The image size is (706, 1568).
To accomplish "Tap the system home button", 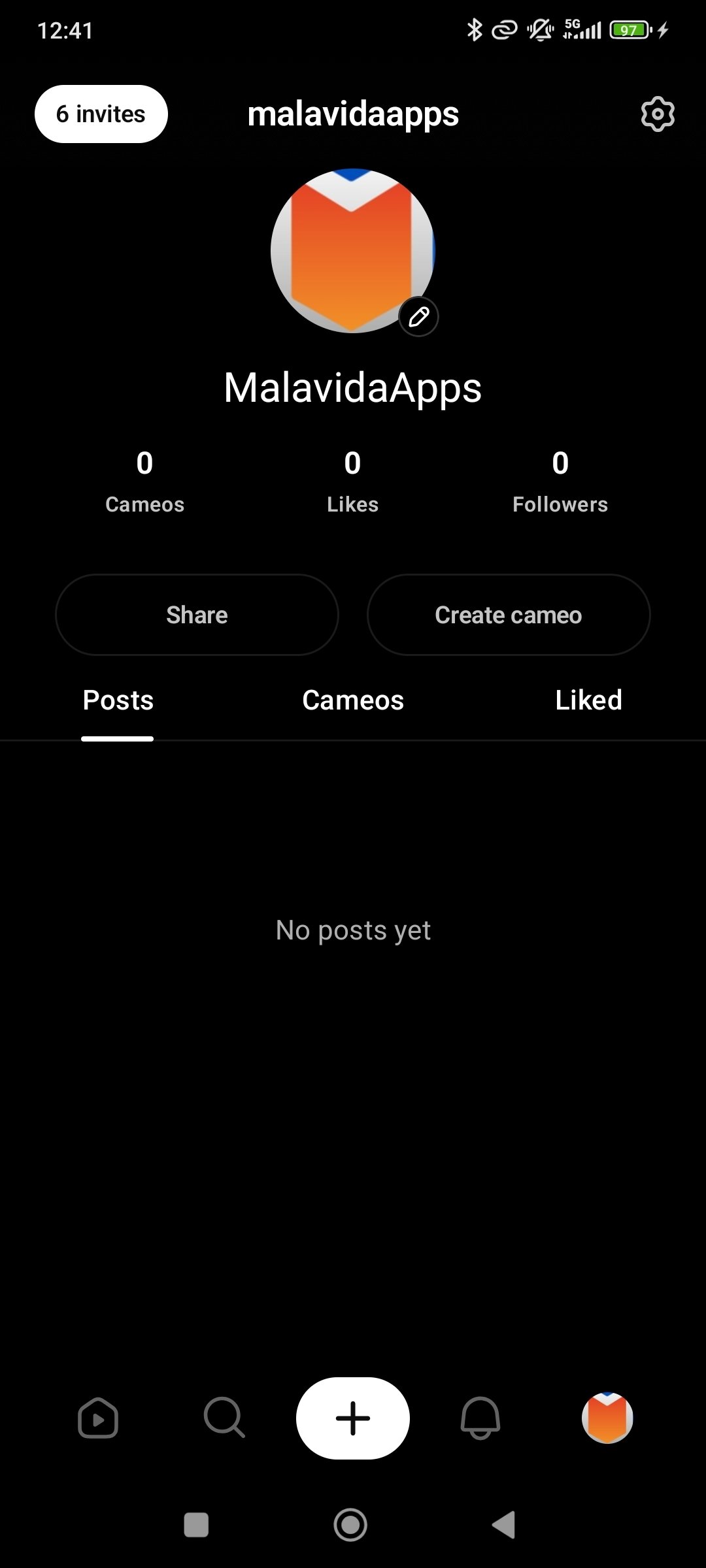I will coord(350,1525).
